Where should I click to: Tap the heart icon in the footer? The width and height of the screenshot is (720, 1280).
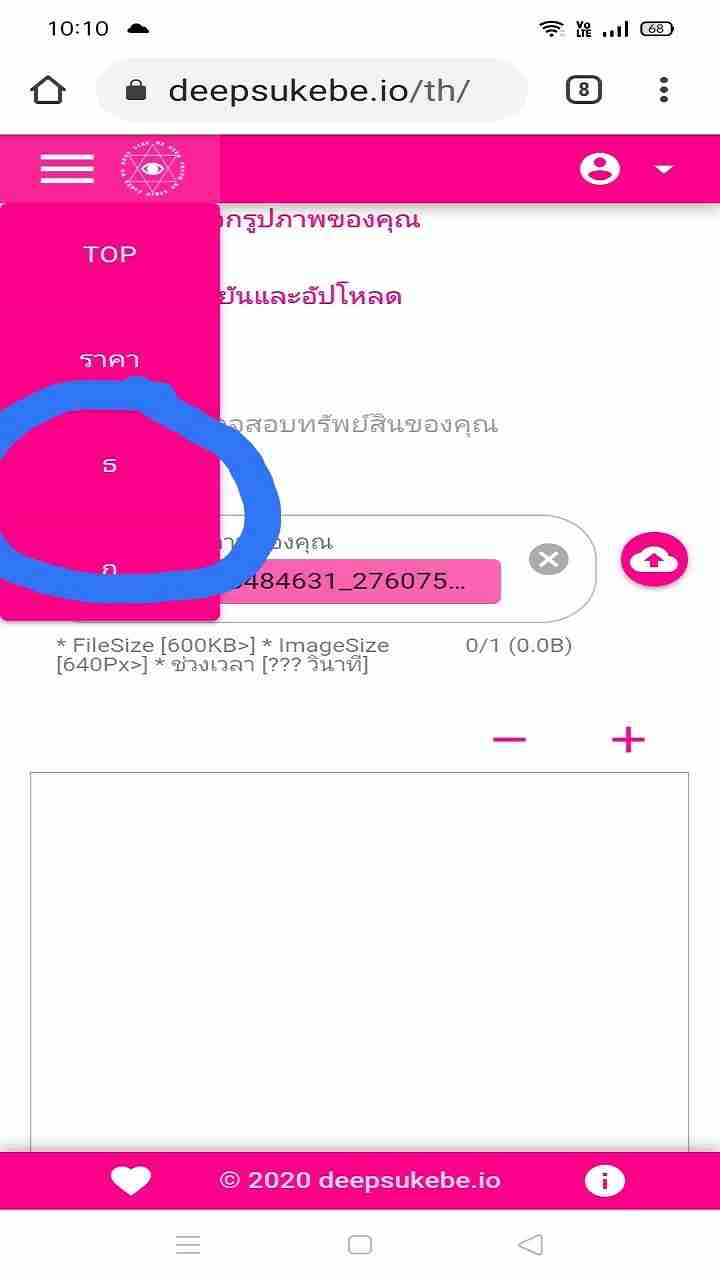[131, 1181]
